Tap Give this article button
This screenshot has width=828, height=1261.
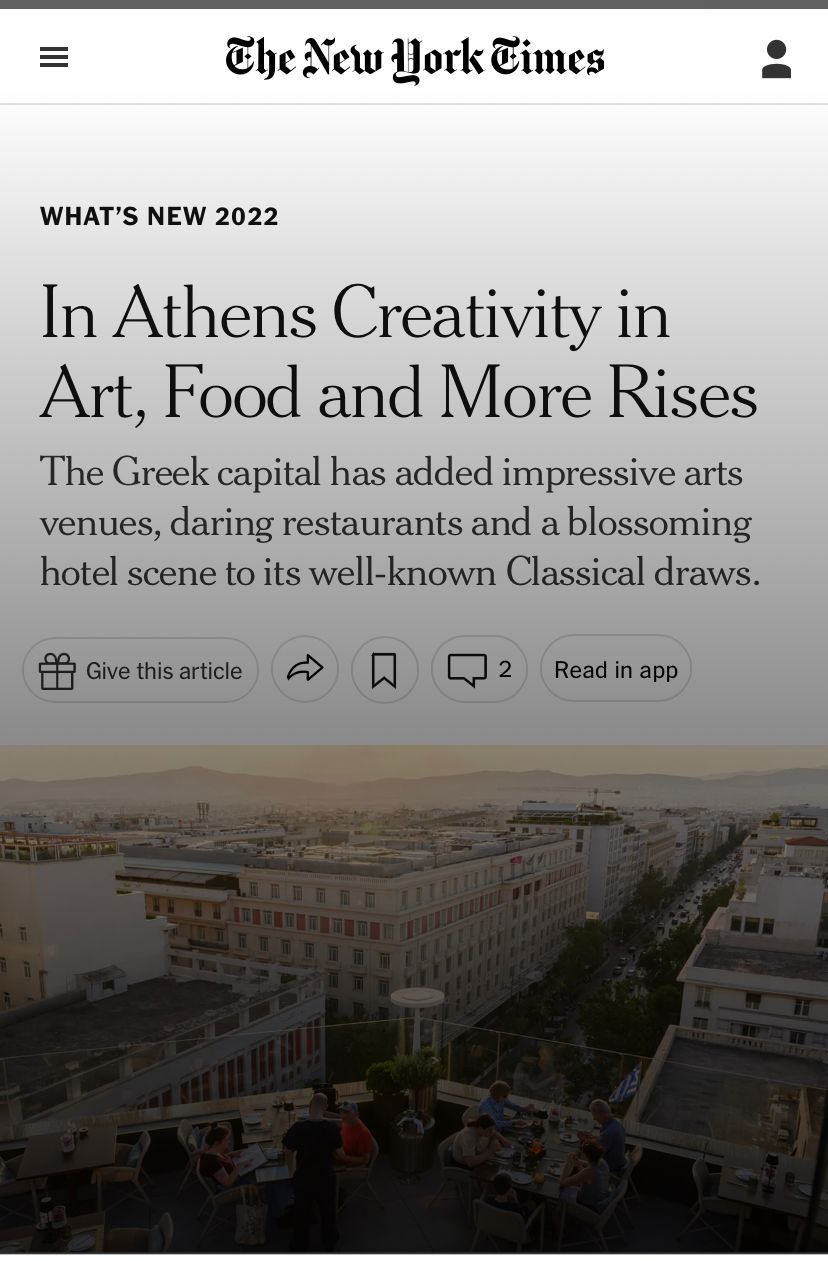pos(141,670)
